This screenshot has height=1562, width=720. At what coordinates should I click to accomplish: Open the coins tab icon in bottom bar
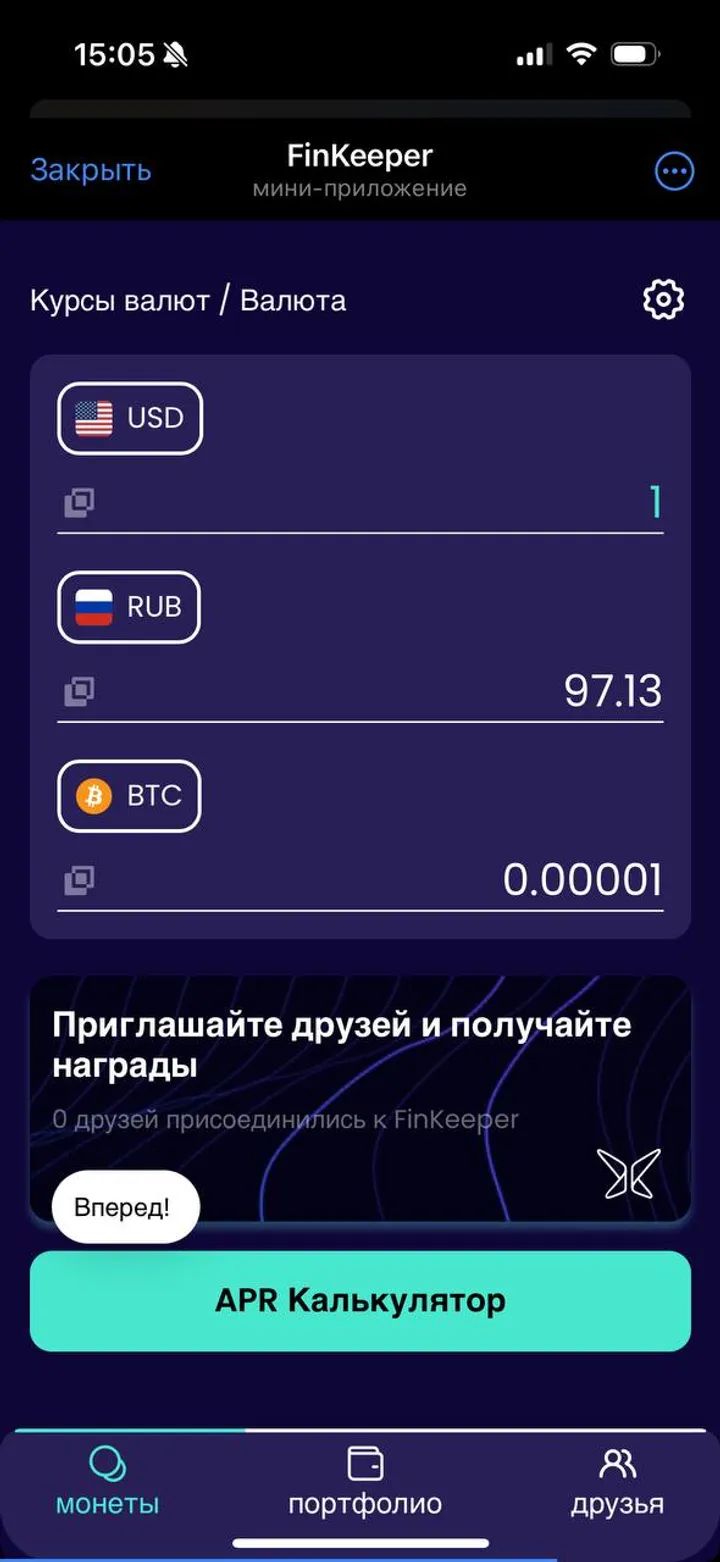click(107, 1460)
